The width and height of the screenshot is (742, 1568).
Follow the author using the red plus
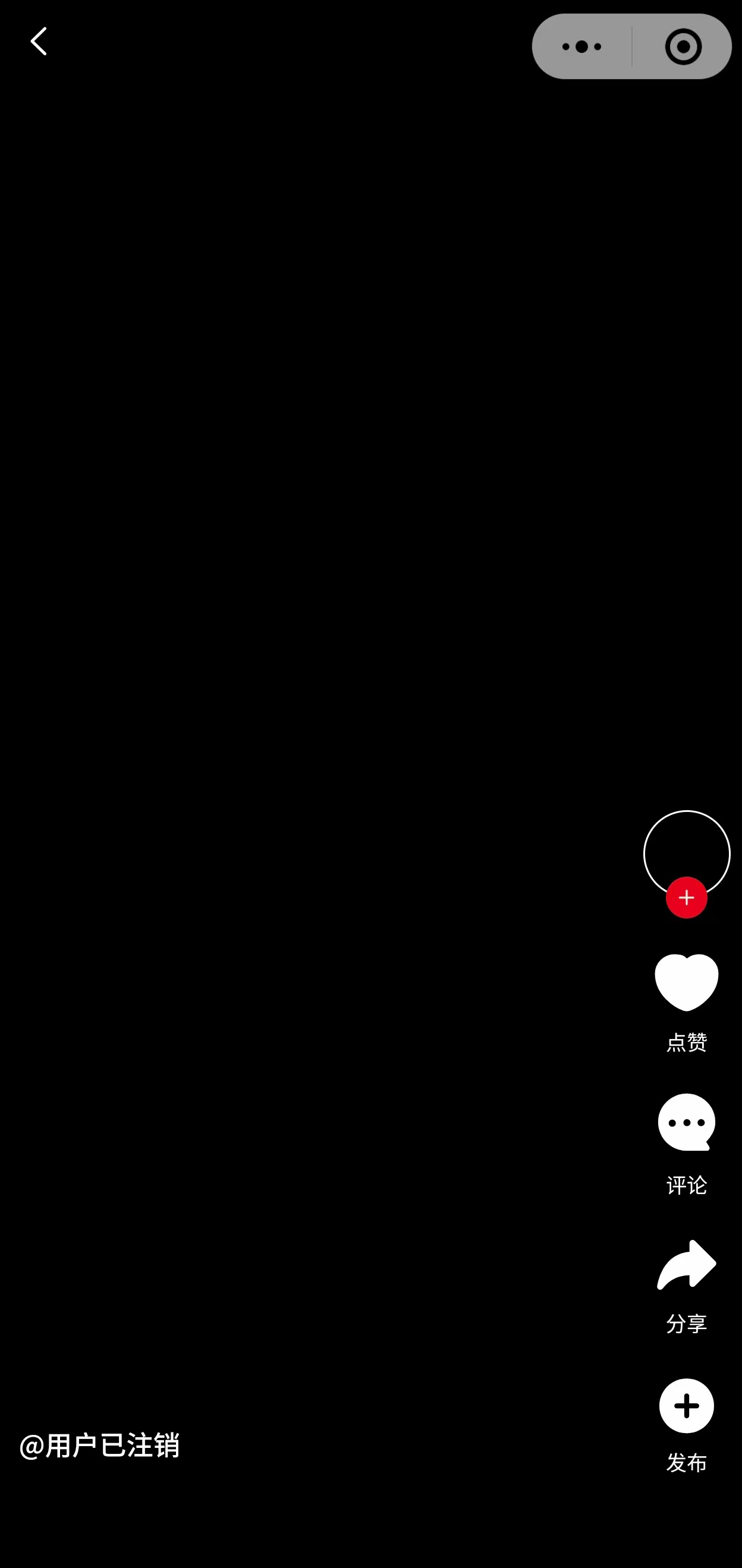(686, 897)
